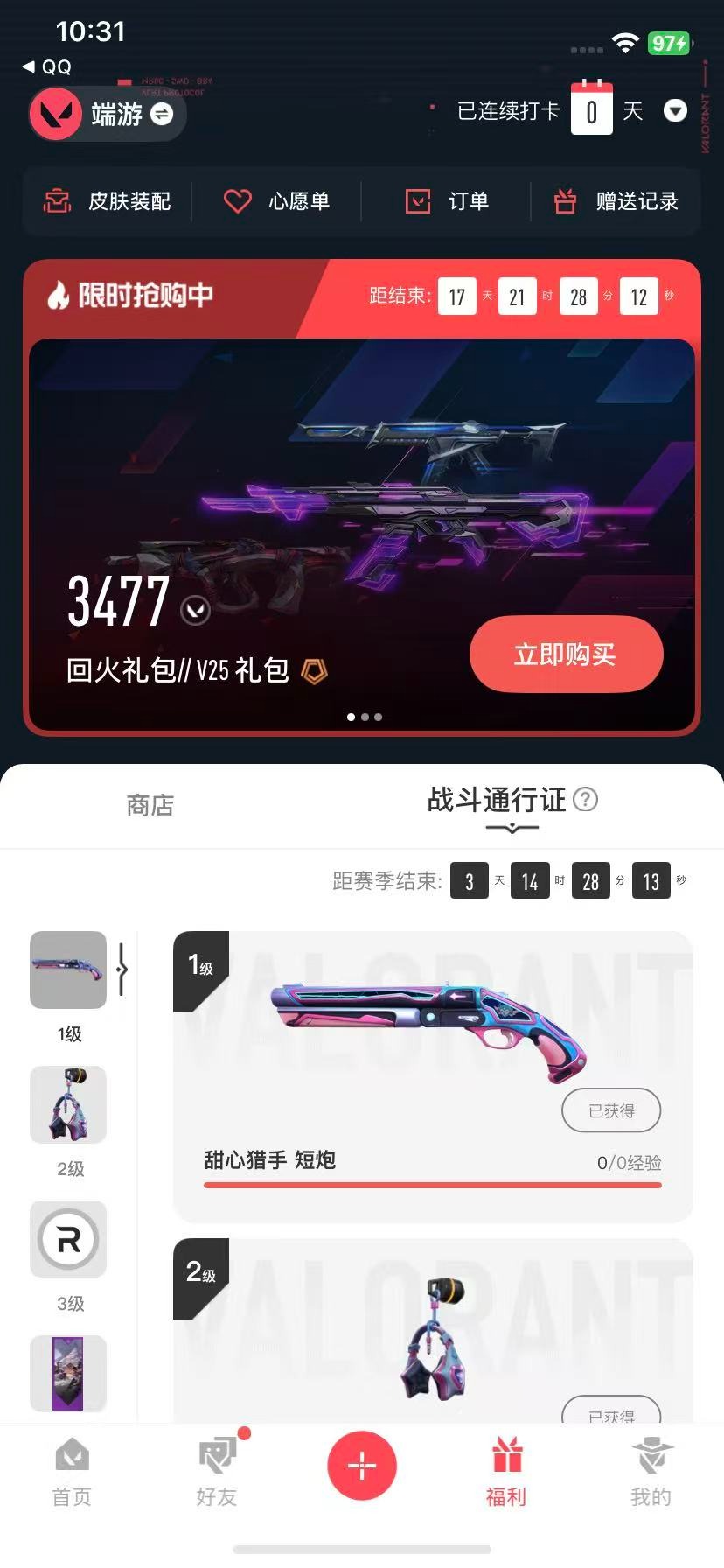Collapse the level list via vertical handle
Screen dimensions: 724x1568
pyautogui.click(x=122, y=970)
